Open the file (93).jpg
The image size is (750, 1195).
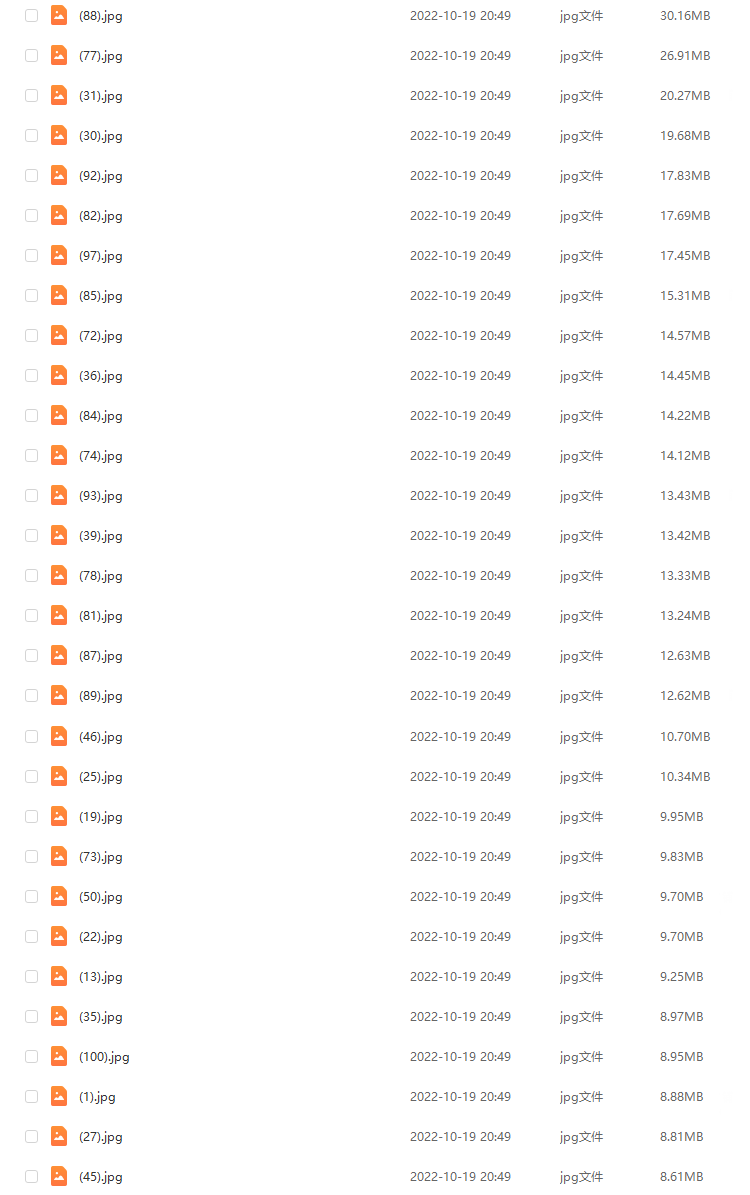[100, 496]
